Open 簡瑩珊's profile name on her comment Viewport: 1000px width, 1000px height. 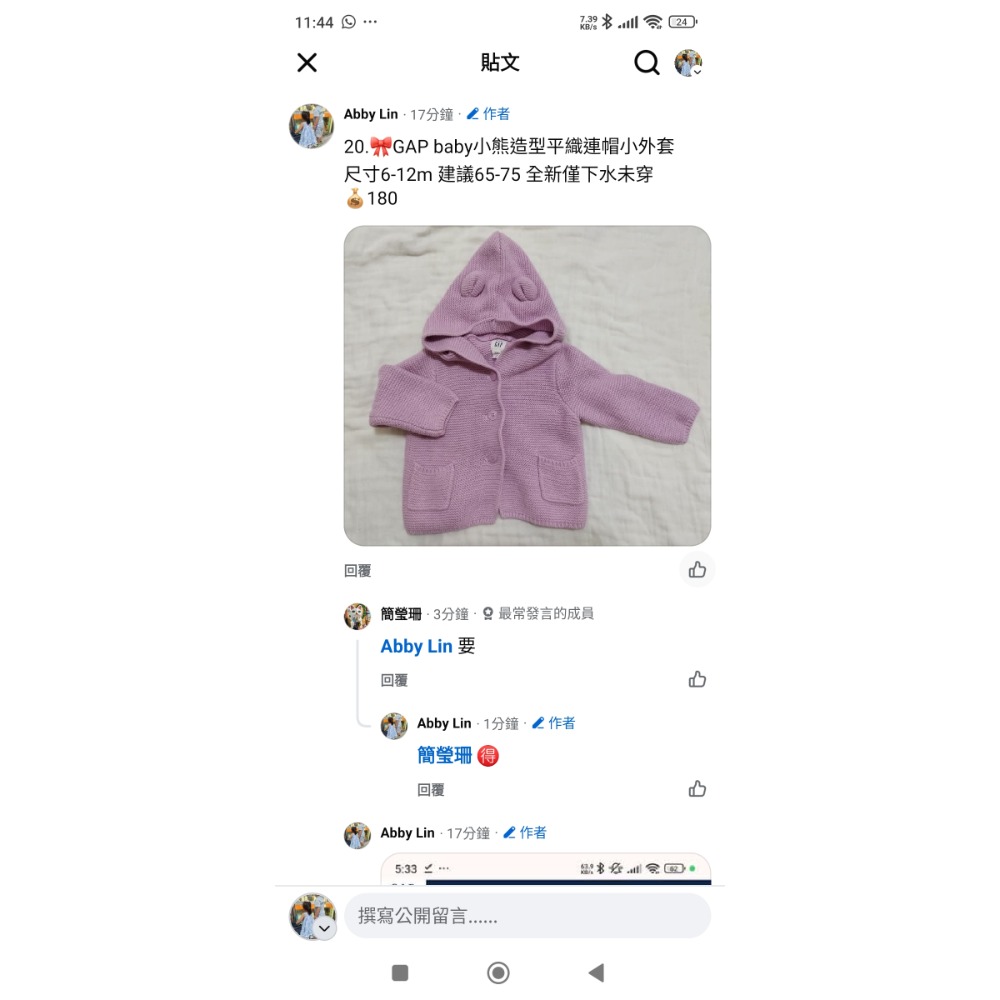click(401, 614)
